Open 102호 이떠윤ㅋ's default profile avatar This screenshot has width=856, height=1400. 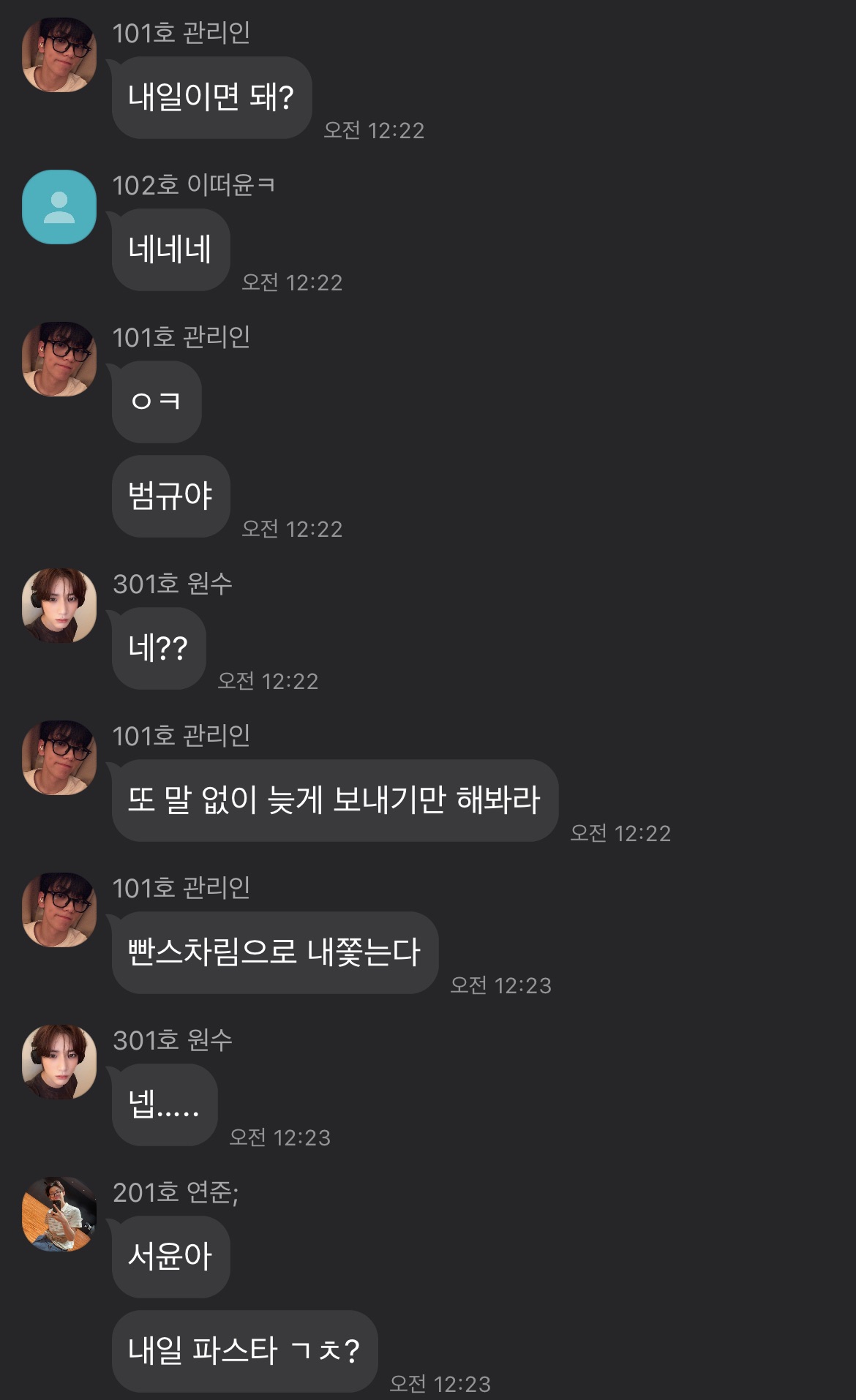[x=59, y=207]
